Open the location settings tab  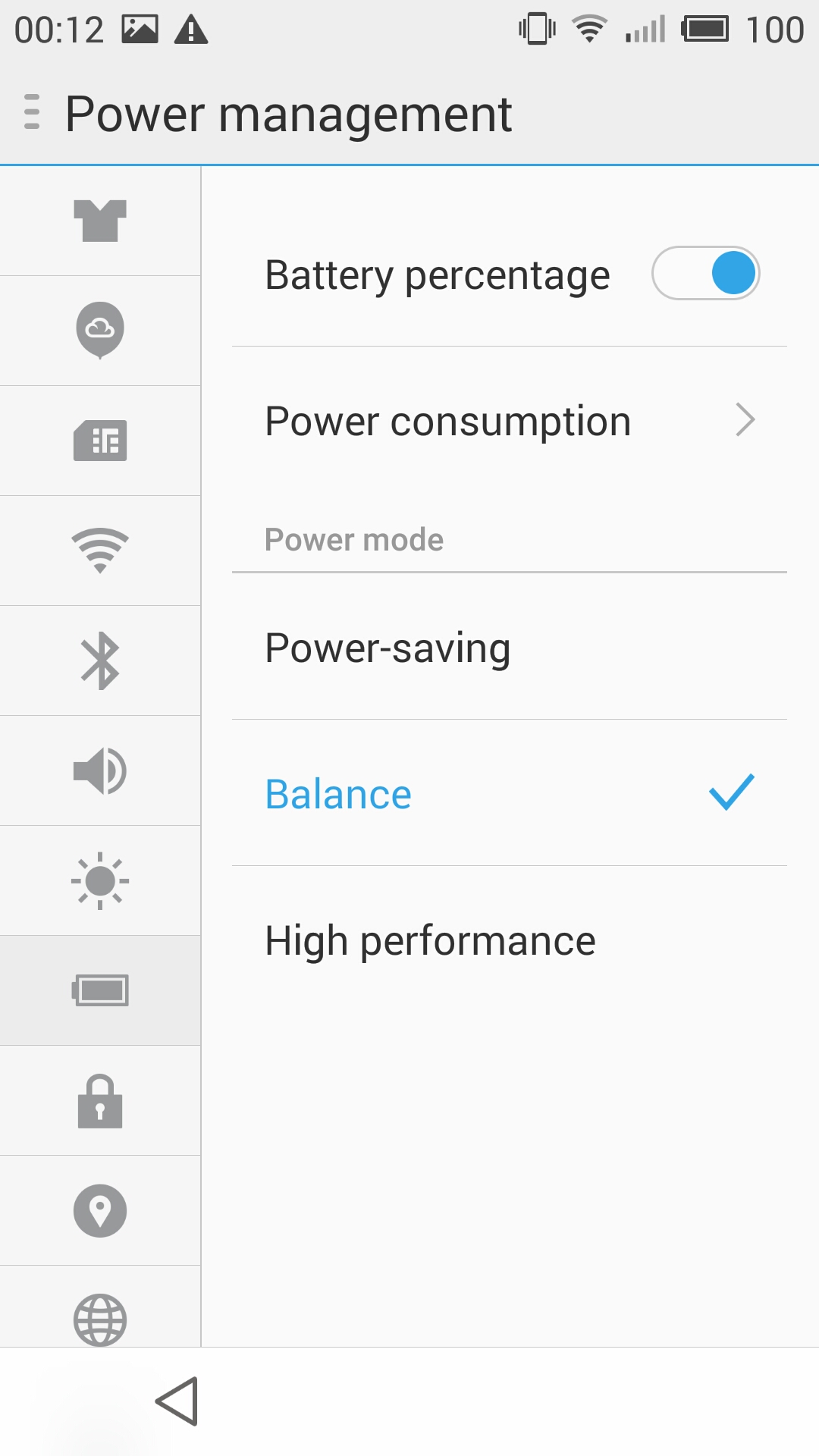click(x=100, y=1210)
